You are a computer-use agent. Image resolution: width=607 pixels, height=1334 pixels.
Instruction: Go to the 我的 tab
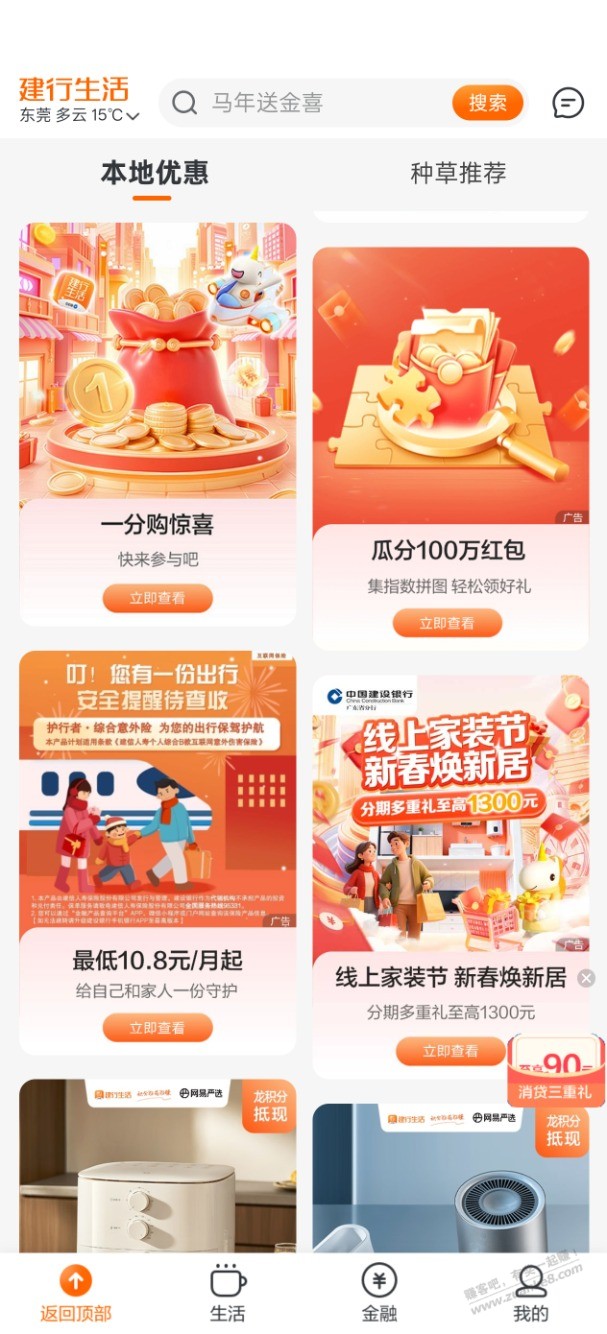coord(530,1292)
